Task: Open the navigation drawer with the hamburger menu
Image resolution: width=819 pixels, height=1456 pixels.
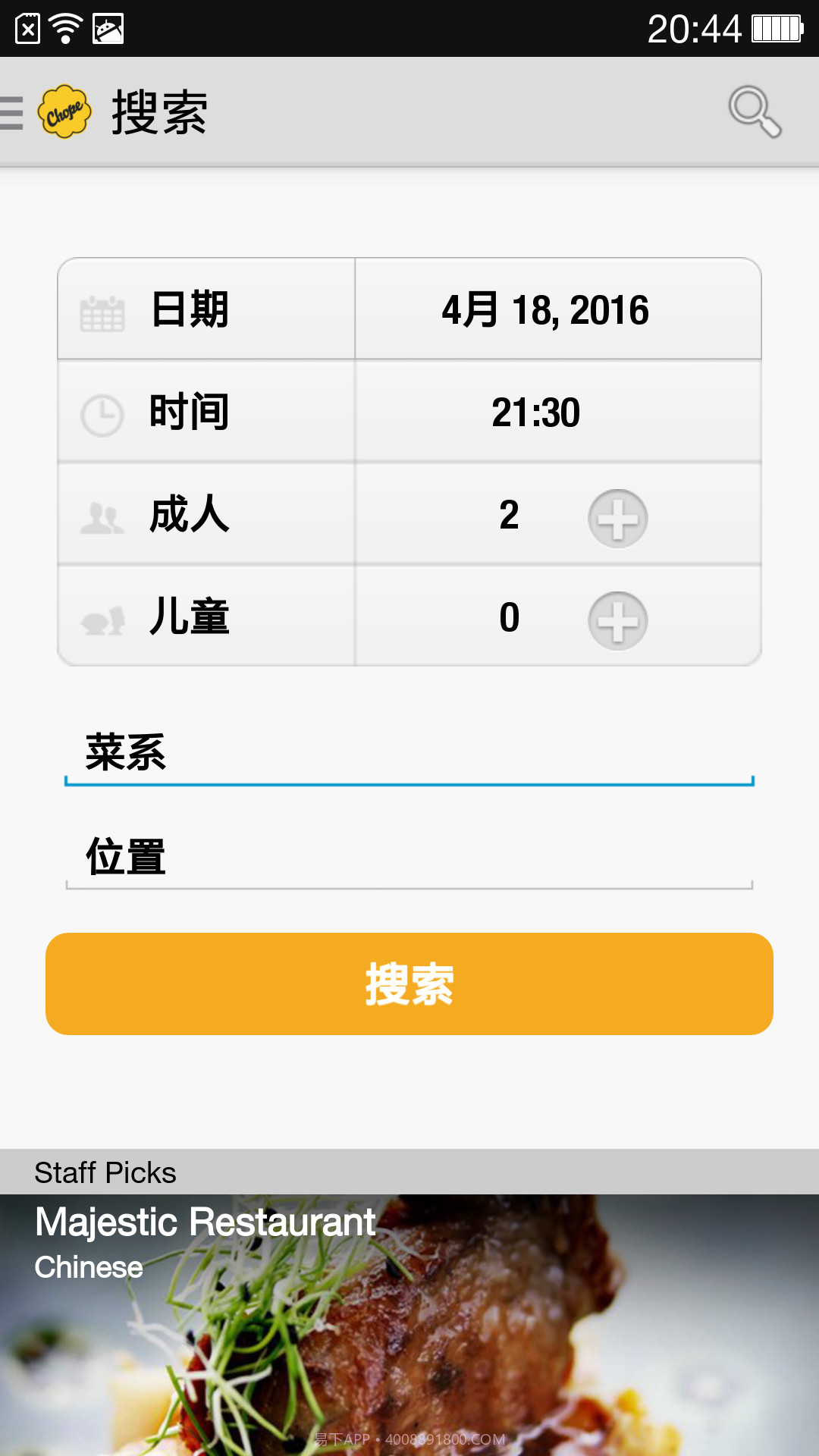Action: [11, 110]
